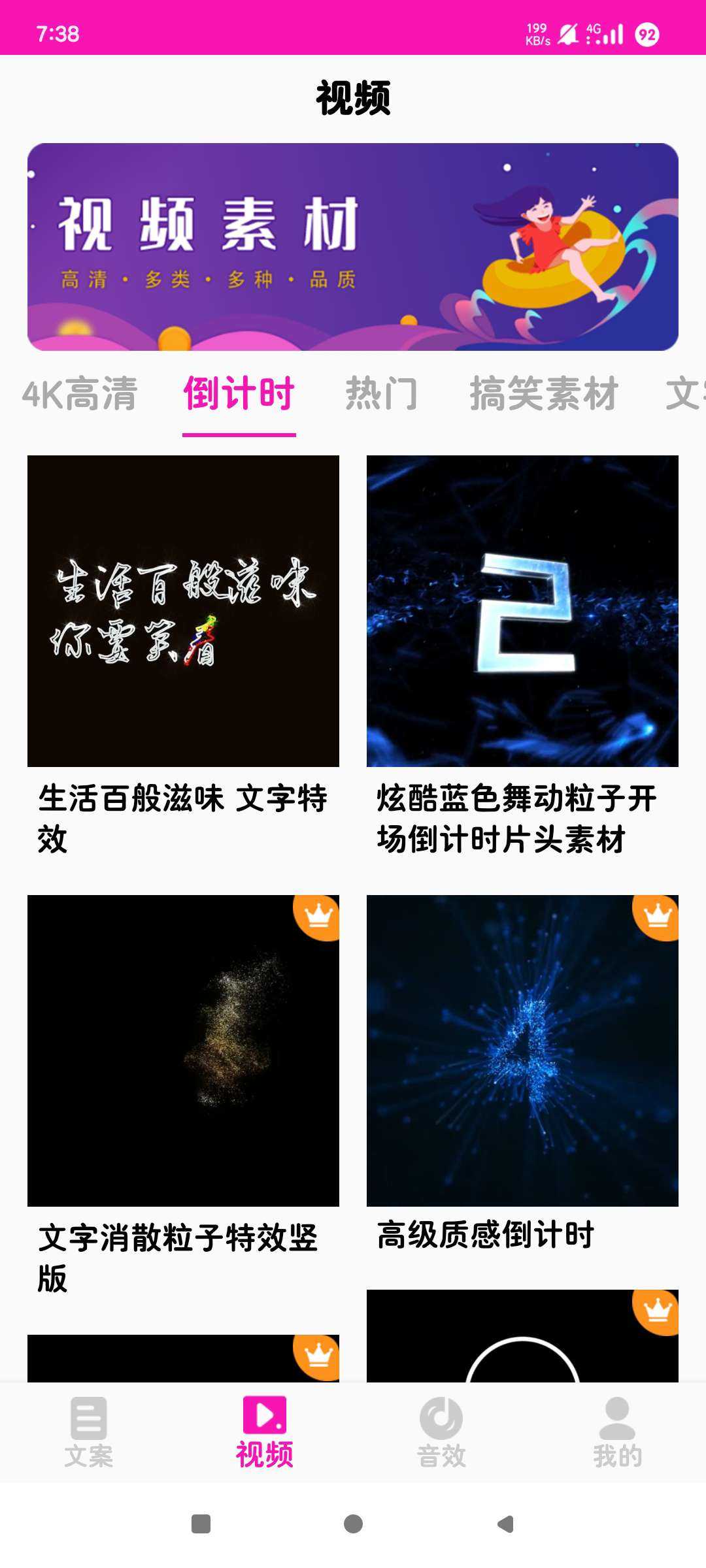Open 高级质感倒计时 video
The width and height of the screenshot is (706, 1568).
tap(522, 1051)
